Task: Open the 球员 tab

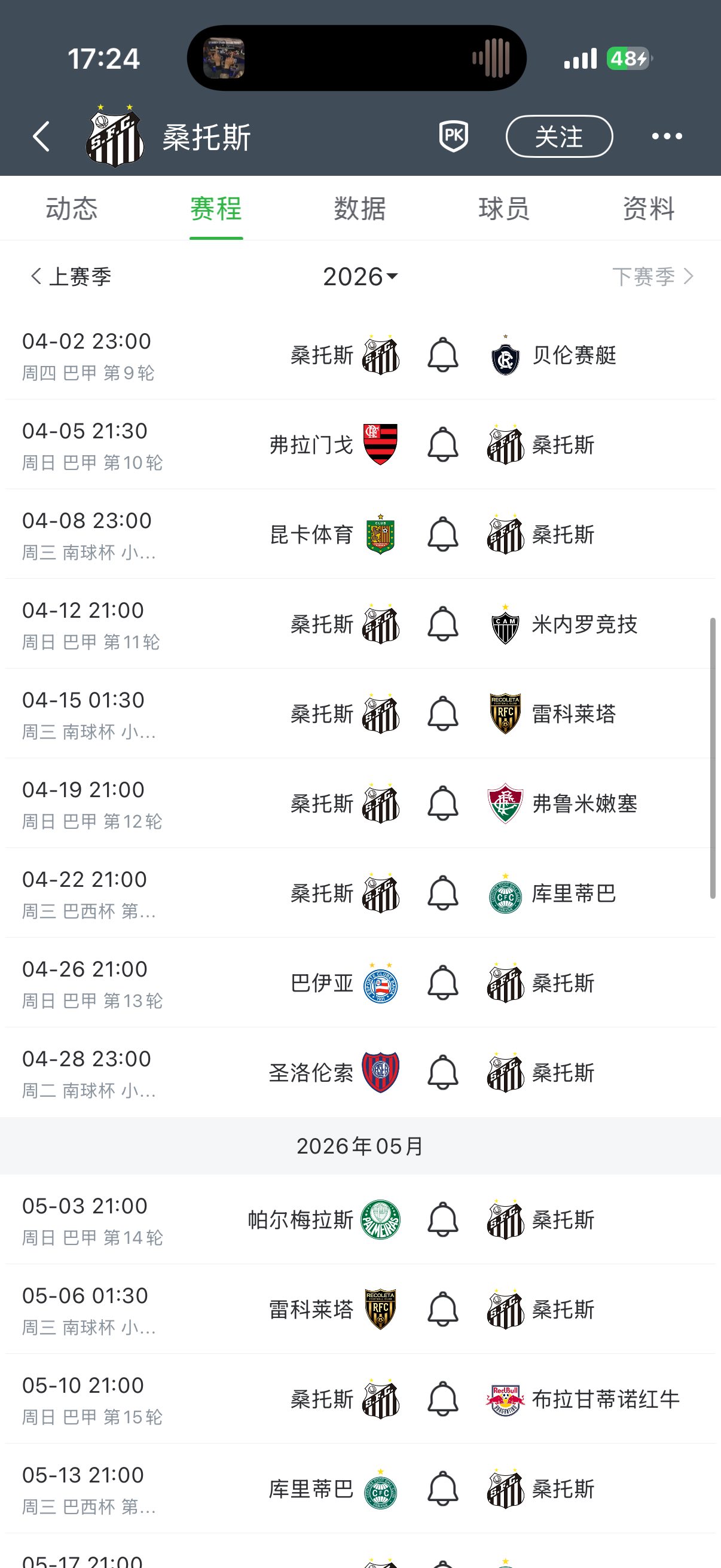Action: coord(504,209)
